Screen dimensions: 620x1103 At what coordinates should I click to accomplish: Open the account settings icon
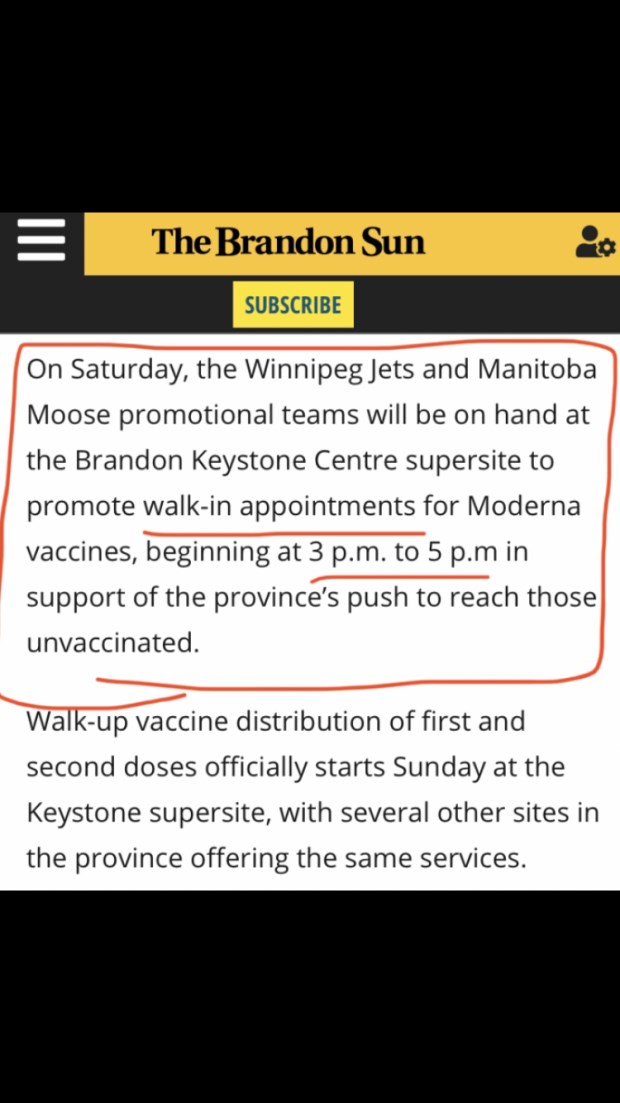point(594,243)
